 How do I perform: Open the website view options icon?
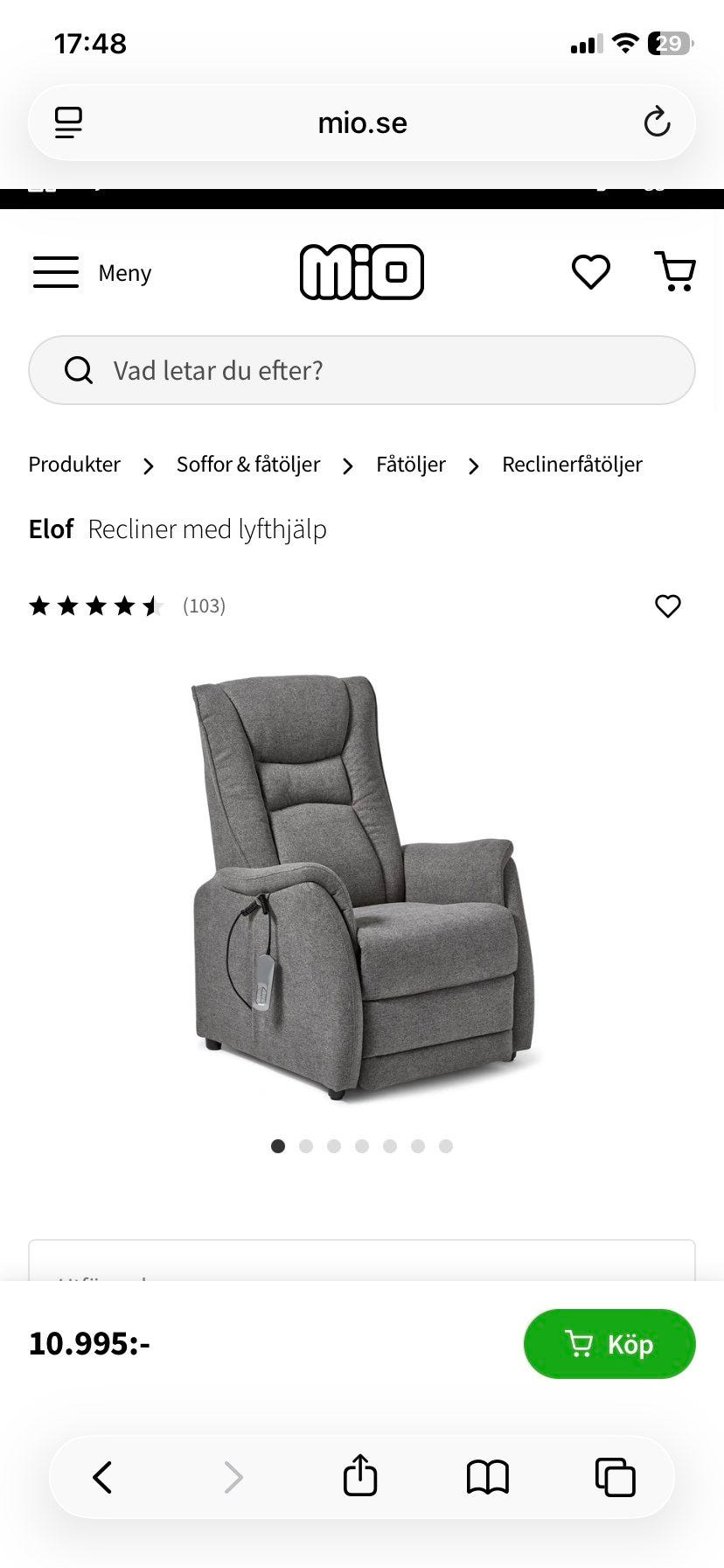pos(67,122)
